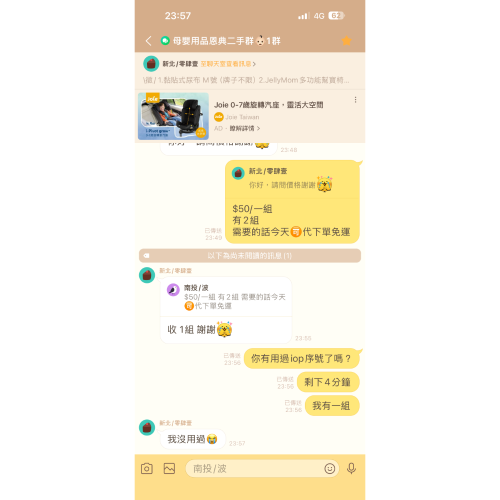The height and width of the screenshot is (500, 500).
Task: Focus the message input field 南投/波
Action: 254,468
